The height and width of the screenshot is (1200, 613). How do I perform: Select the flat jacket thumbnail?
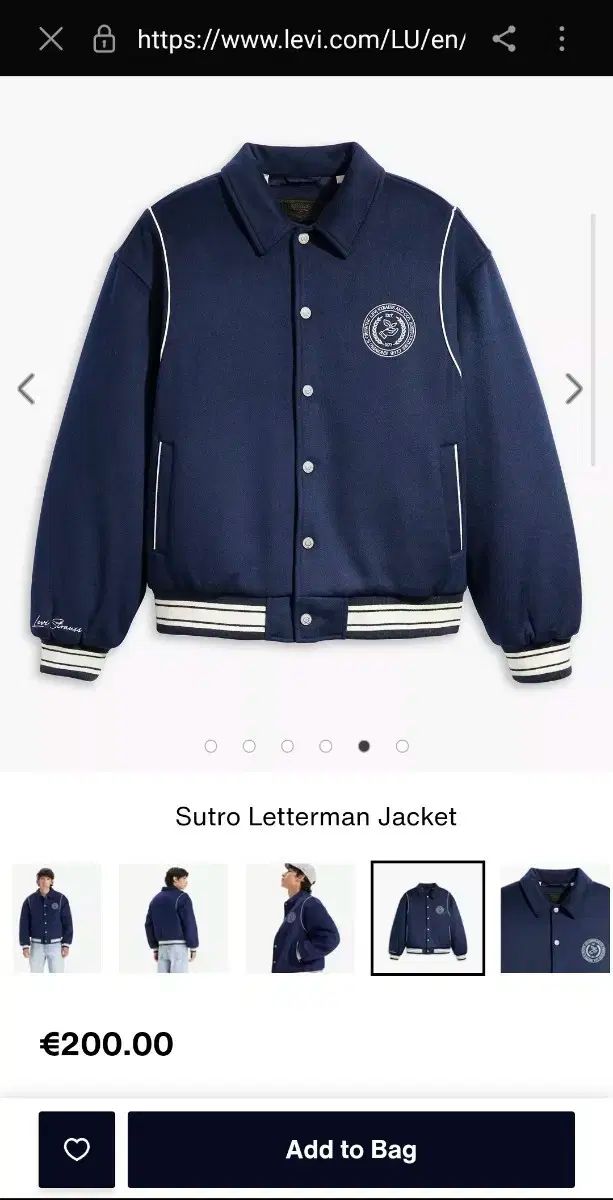pos(427,918)
